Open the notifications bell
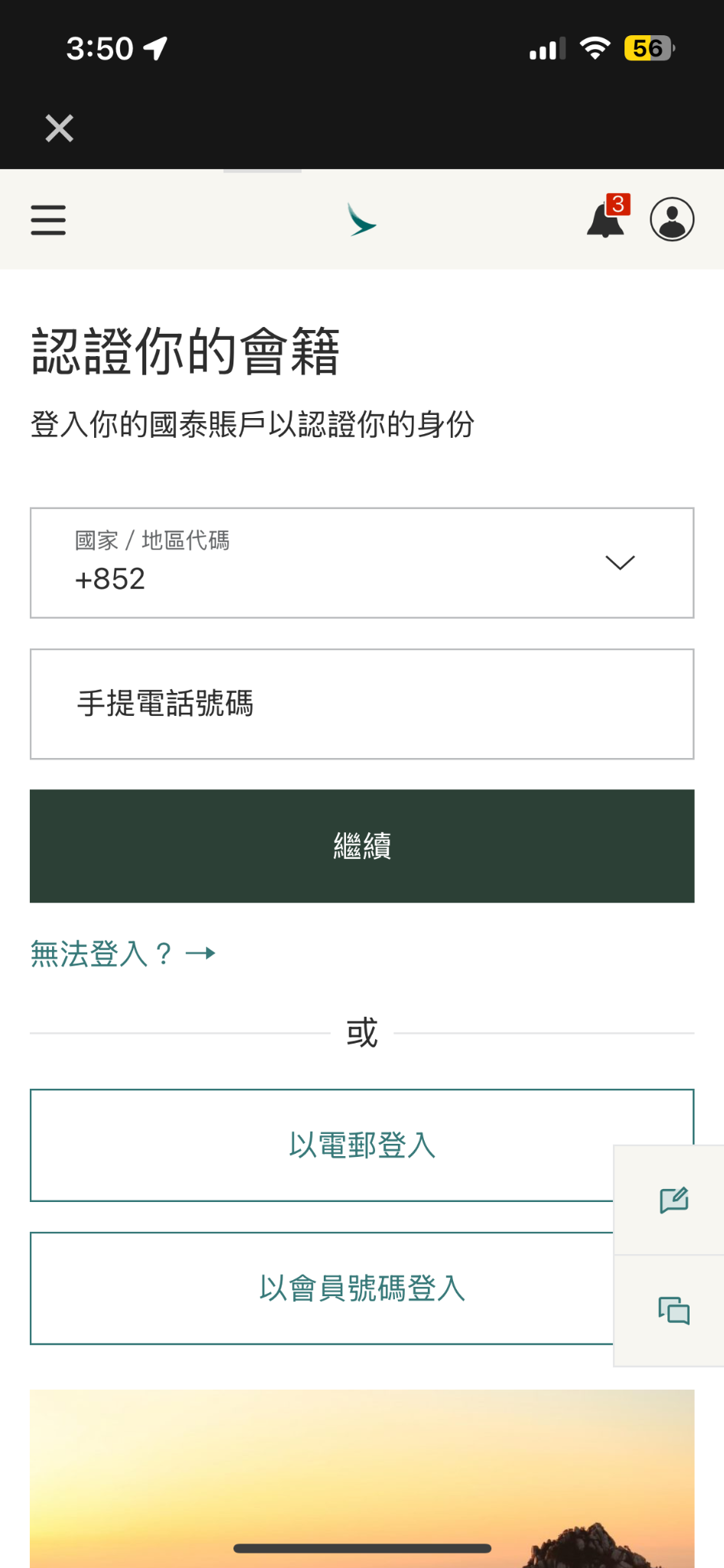The image size is (724, 1568). (605, 220)
